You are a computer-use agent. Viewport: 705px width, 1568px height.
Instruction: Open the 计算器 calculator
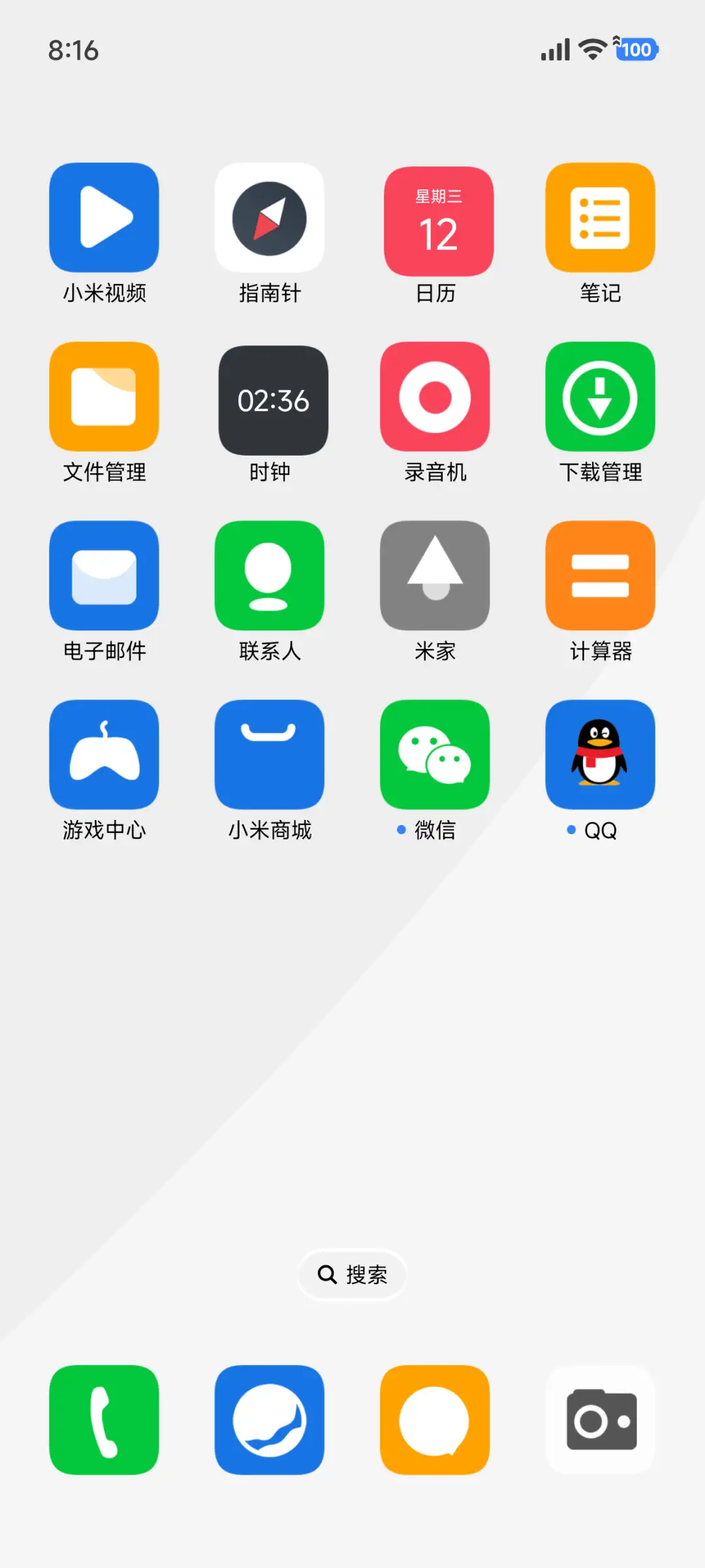click(x=600, y=576)
